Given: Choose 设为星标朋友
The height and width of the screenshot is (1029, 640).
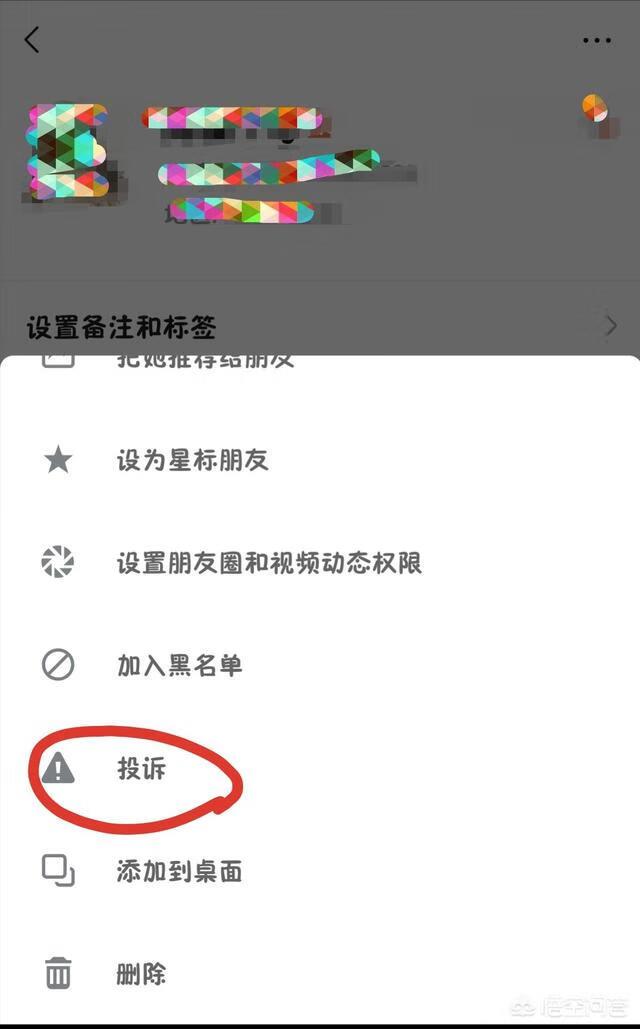Looking at the screenshot, I should (192, 461).
